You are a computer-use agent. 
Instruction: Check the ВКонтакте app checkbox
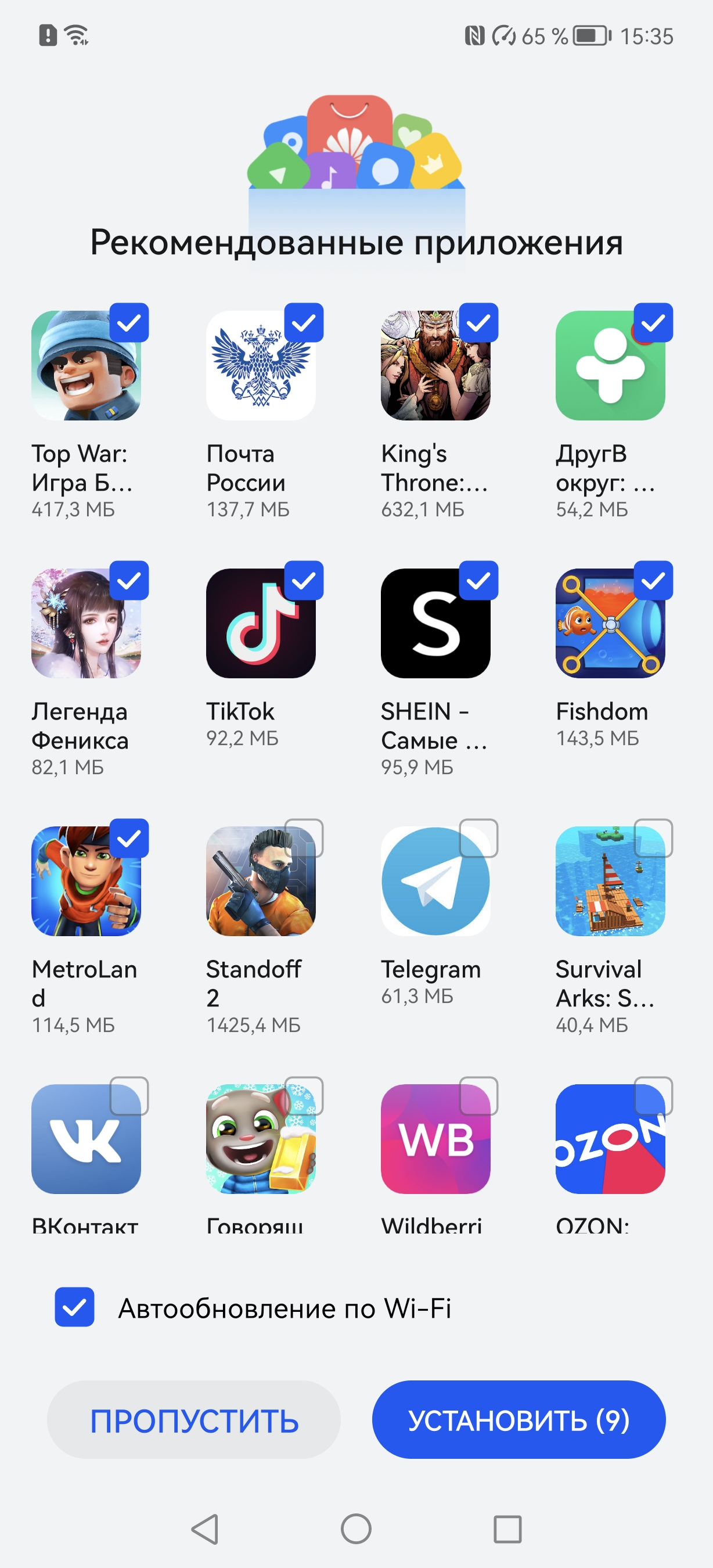tap(129, 1096)
